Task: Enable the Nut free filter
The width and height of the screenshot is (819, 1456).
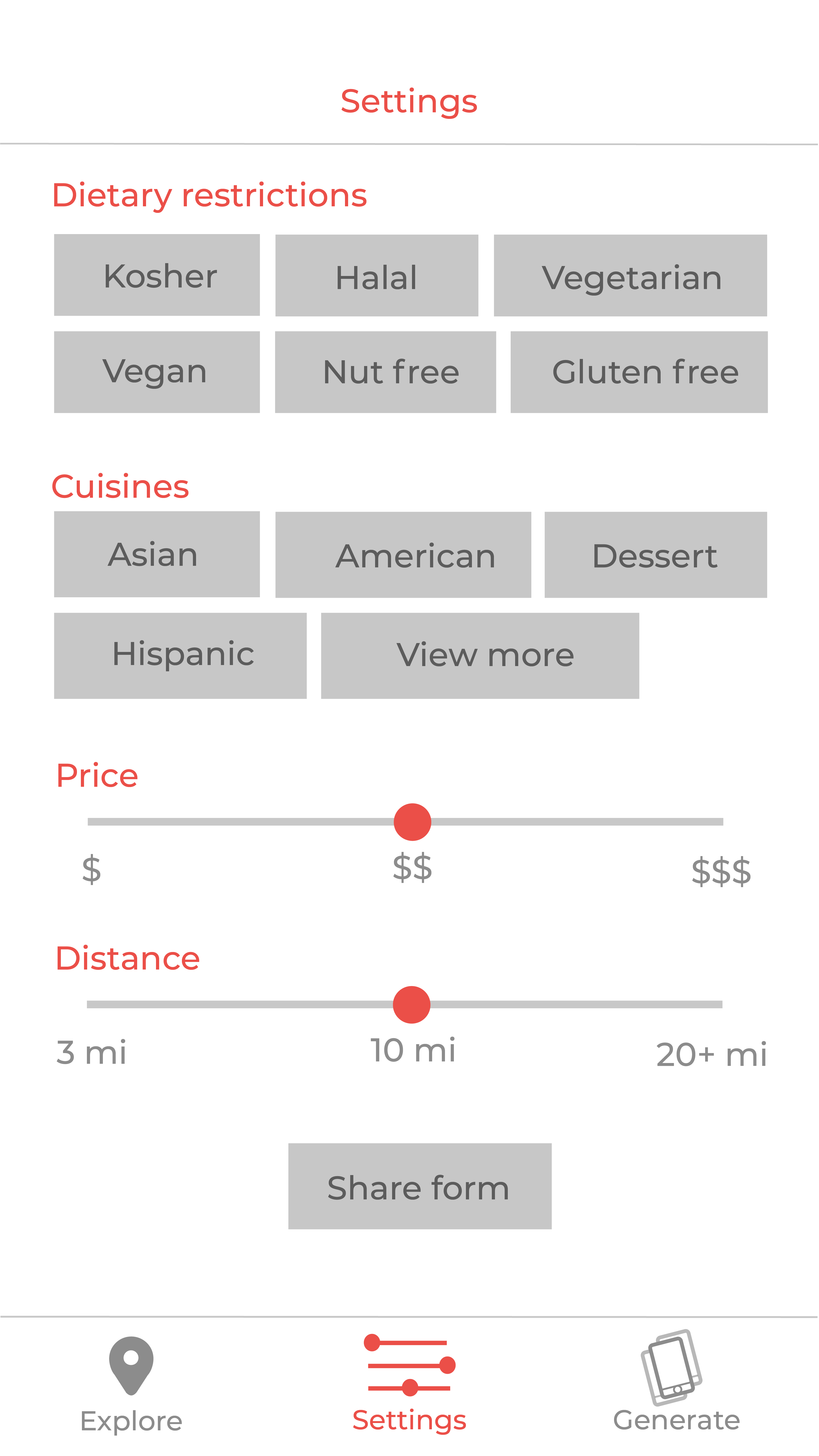Action: pos(386,372)
